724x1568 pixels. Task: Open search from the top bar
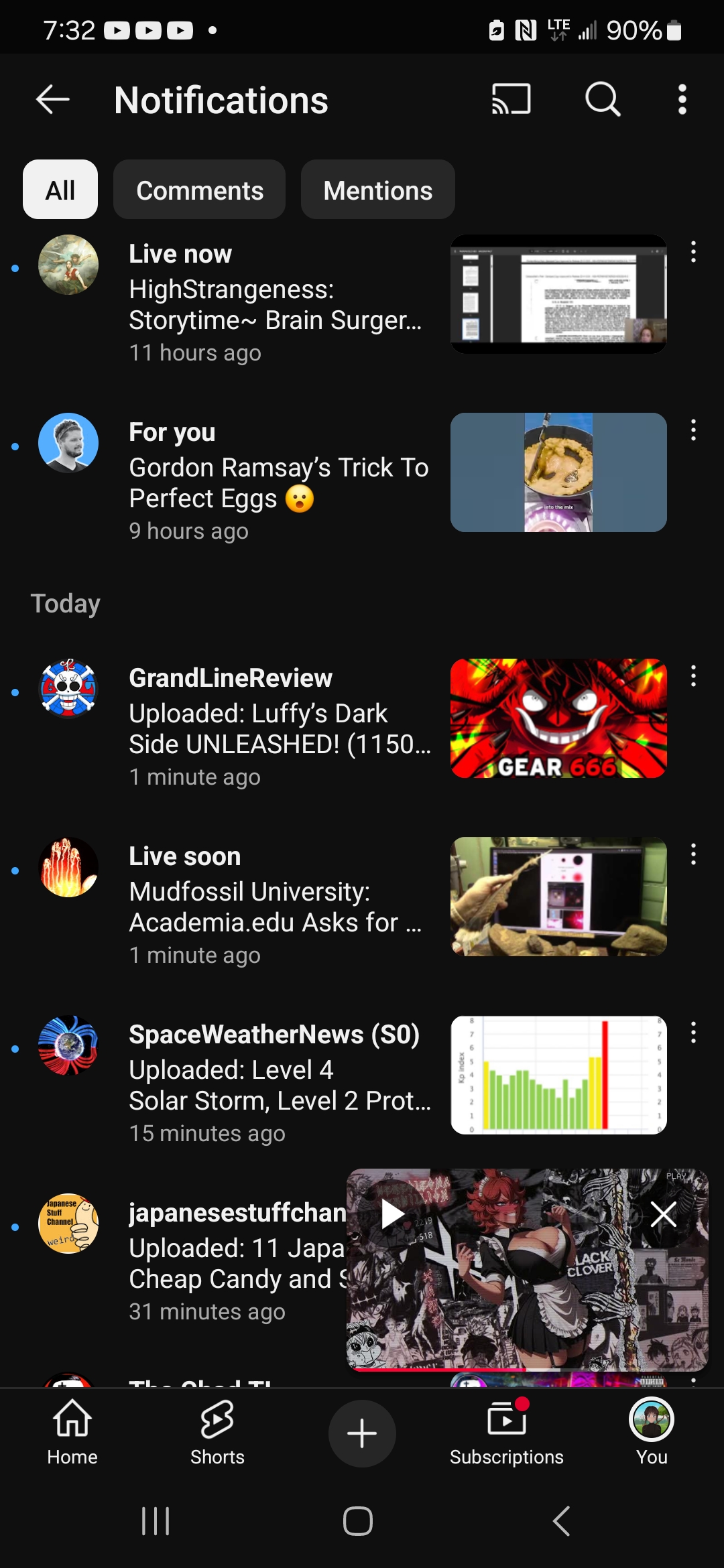[603, 99]
